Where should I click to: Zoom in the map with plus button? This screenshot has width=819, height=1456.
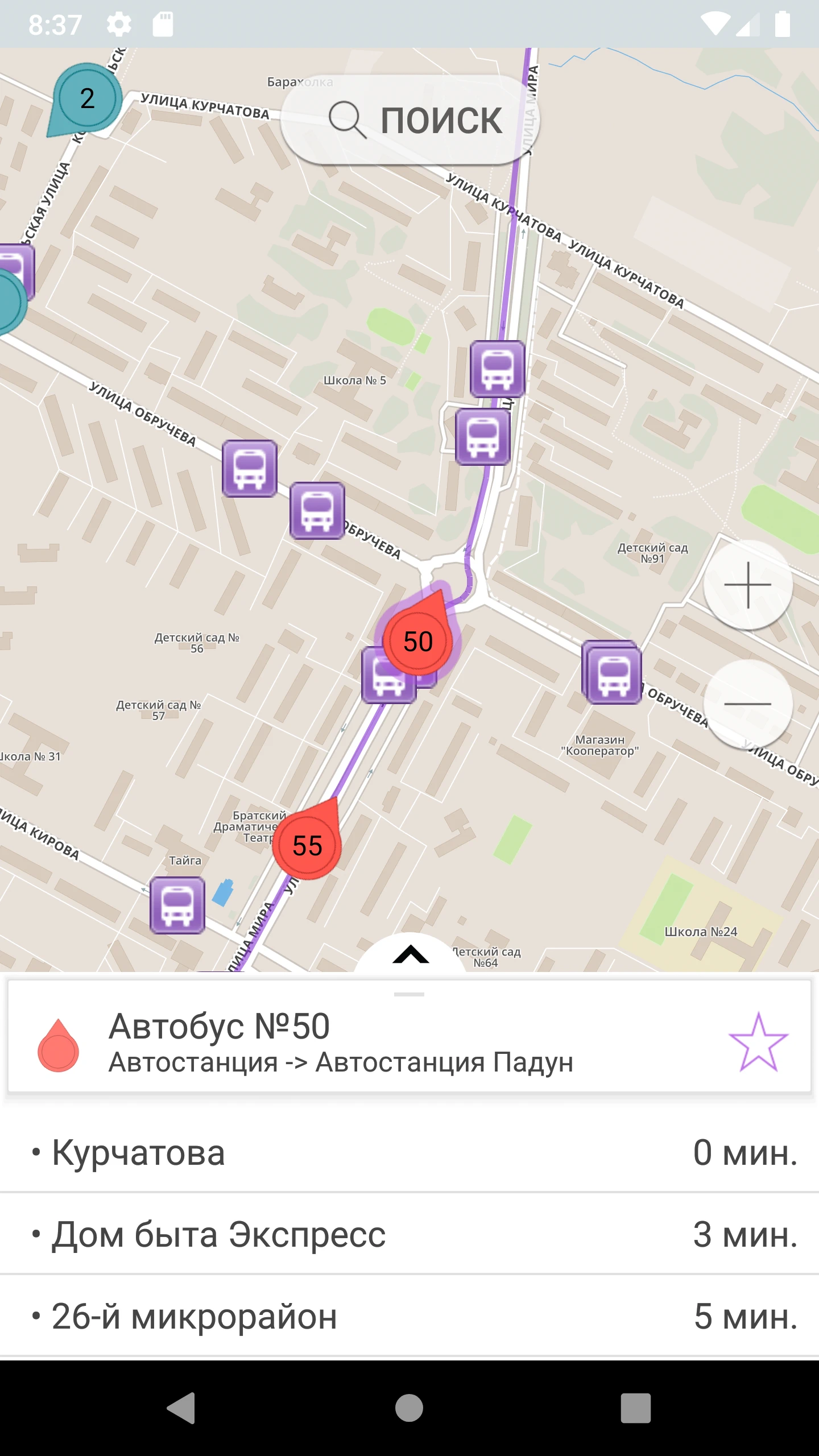click(747, 585)
